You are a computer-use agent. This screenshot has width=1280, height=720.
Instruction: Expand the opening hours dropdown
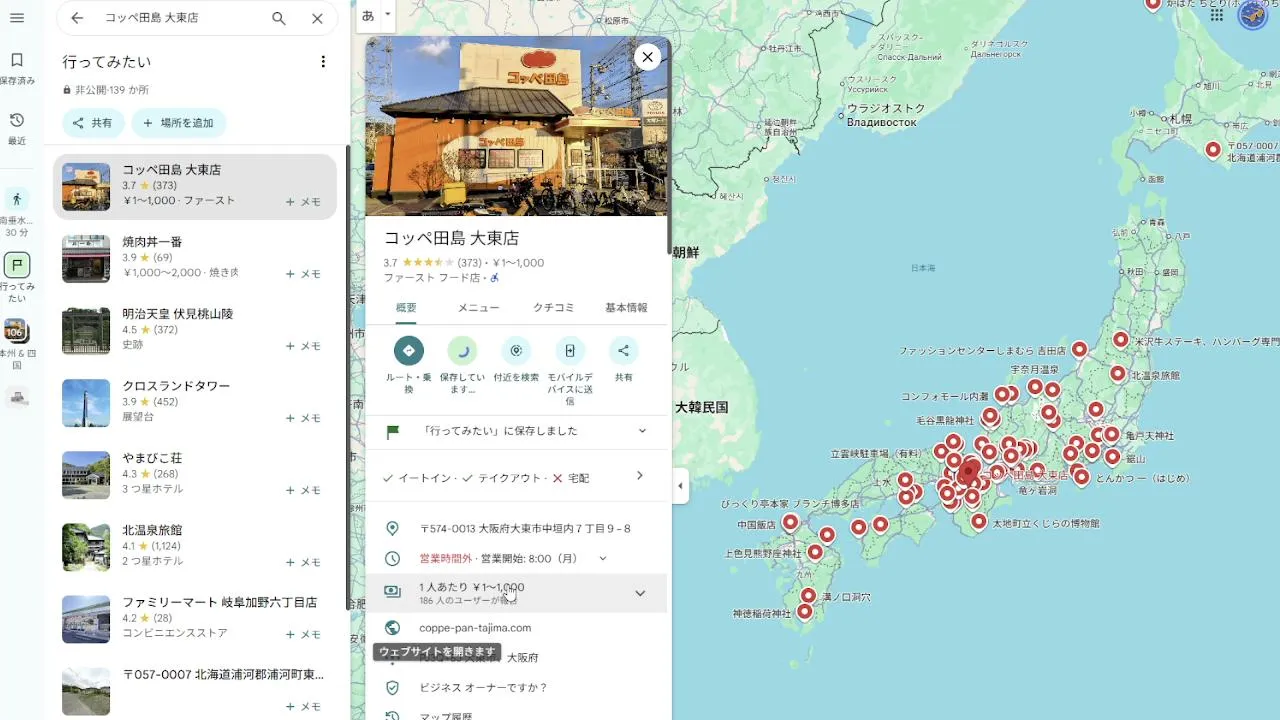coord(603,558)
